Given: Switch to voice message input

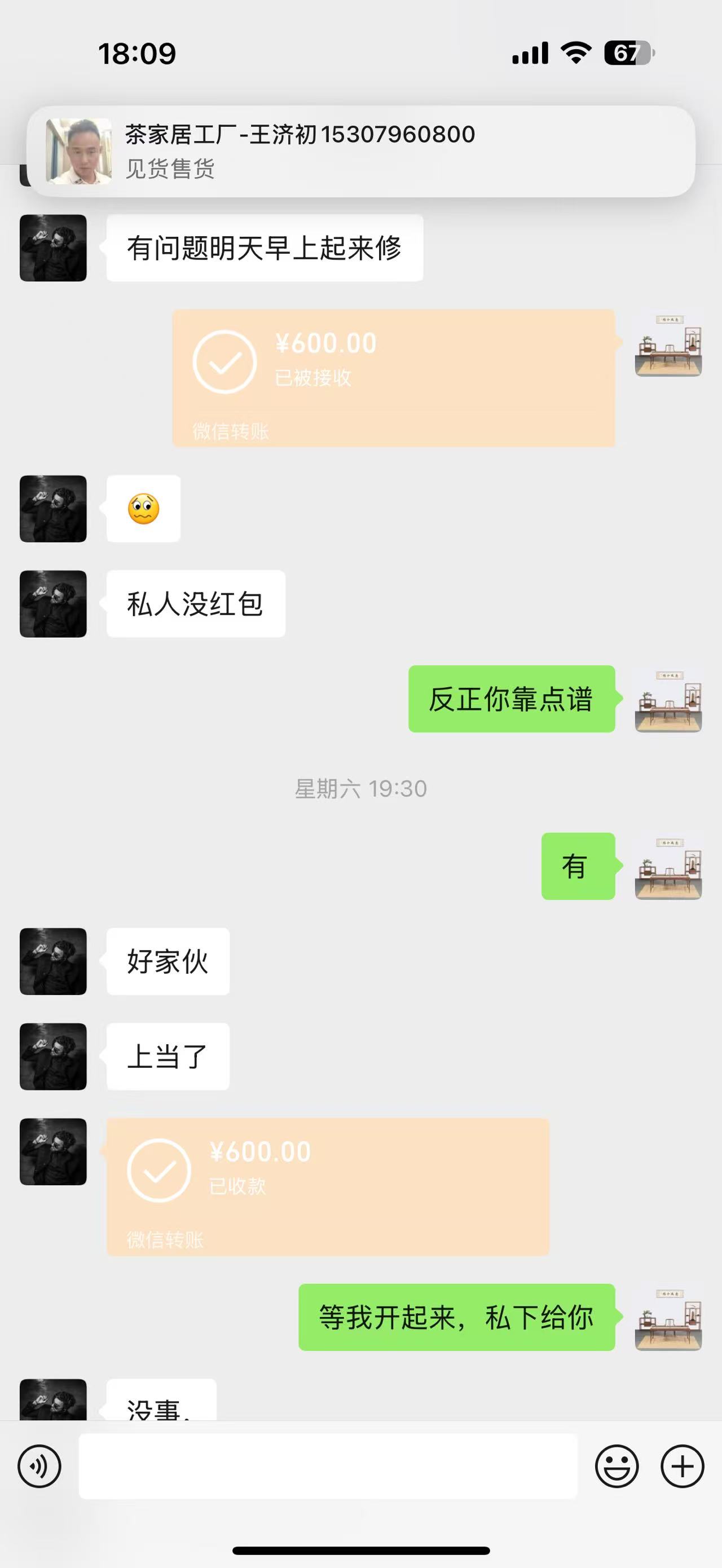Looking at the screenshot, I should (x=39, y=1467).
